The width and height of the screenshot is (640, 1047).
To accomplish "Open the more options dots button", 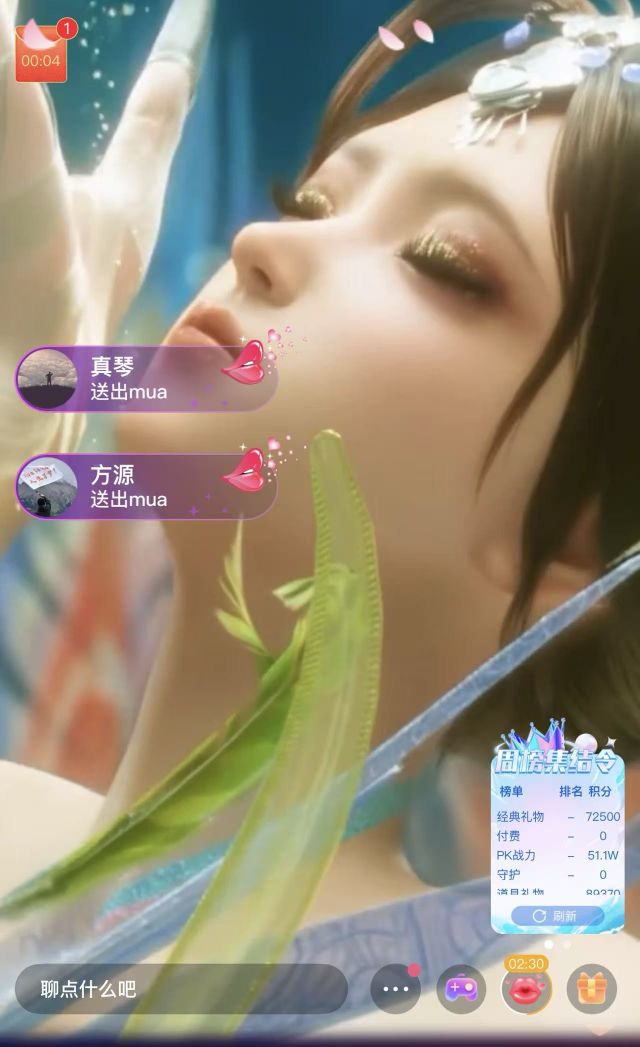I will coord(395,990).
